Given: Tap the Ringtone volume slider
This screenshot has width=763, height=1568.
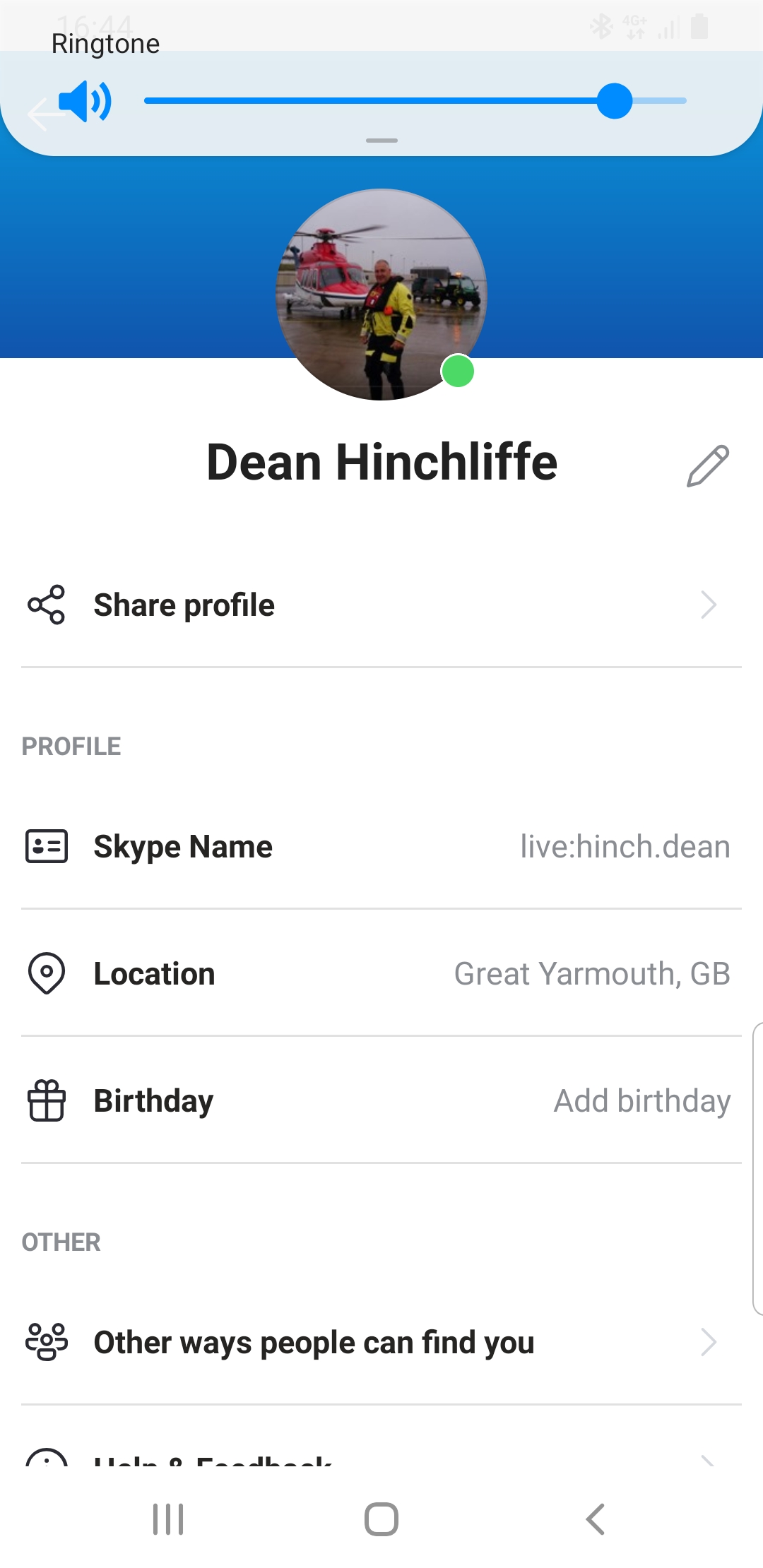Looking at the screenshot, I should [415, 101].
